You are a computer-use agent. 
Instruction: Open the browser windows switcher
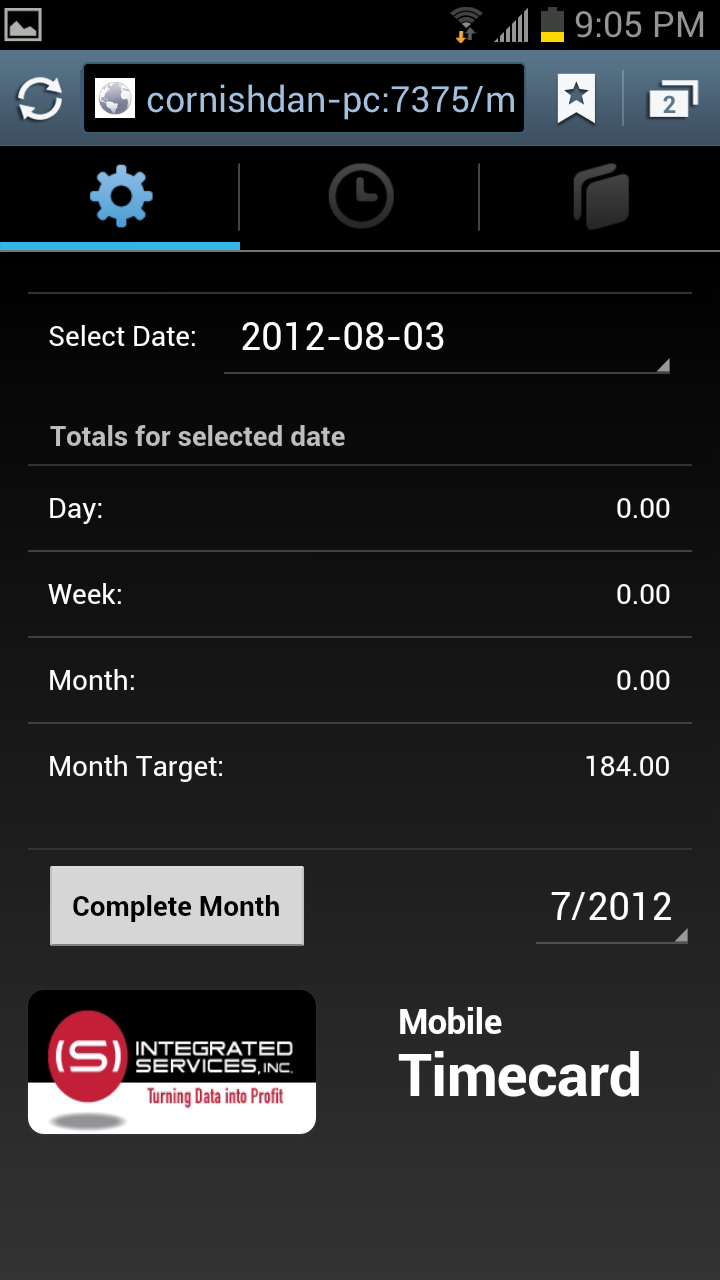(x=671, y=100)
